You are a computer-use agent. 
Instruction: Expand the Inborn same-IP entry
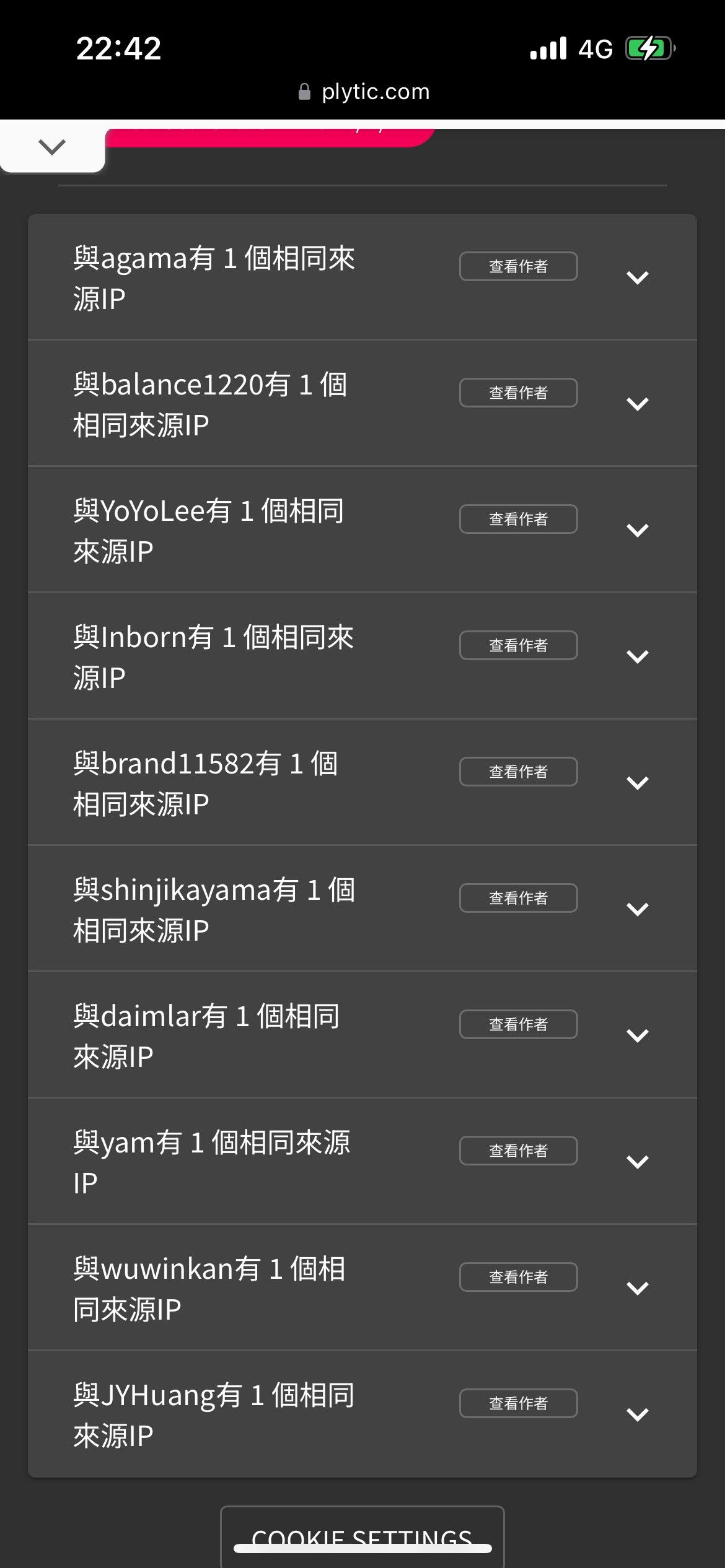(637, 656)
